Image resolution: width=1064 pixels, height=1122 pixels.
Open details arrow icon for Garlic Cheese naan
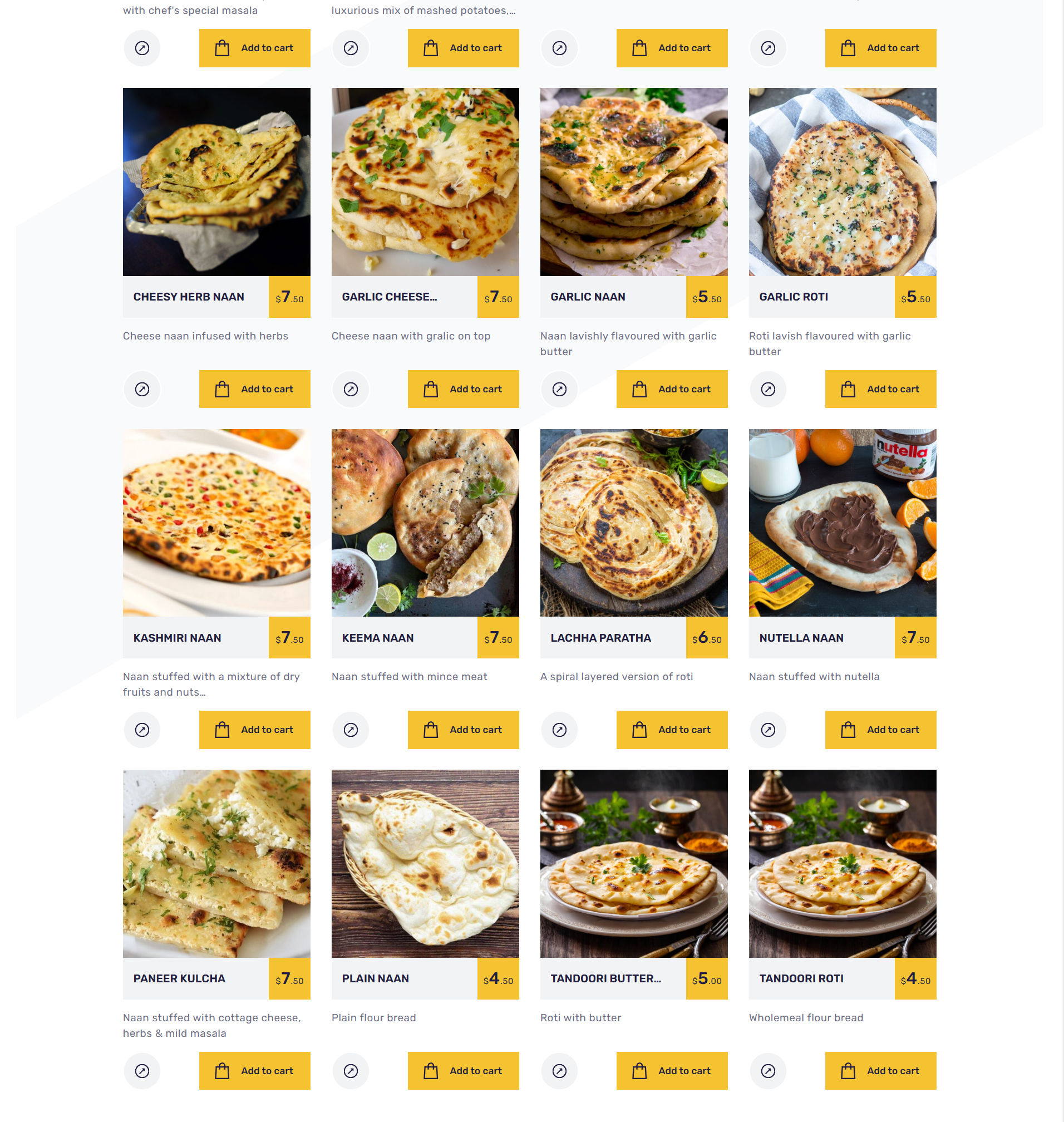(x=351, y=389)
